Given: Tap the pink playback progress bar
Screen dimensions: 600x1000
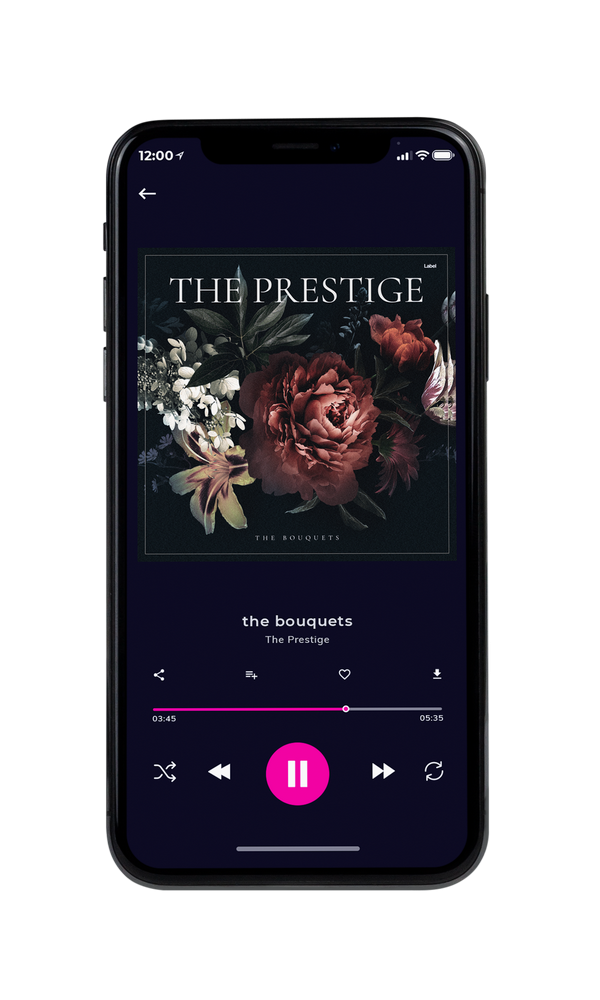Looking at the screenshot, I should (x=297, y=709).
